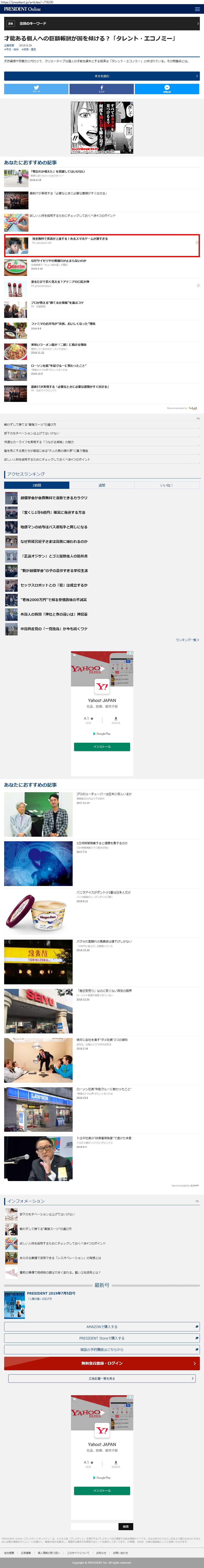Tap PRESIDENT Storeで購入する button
Screen dimensions: 204x1568
102,1338
